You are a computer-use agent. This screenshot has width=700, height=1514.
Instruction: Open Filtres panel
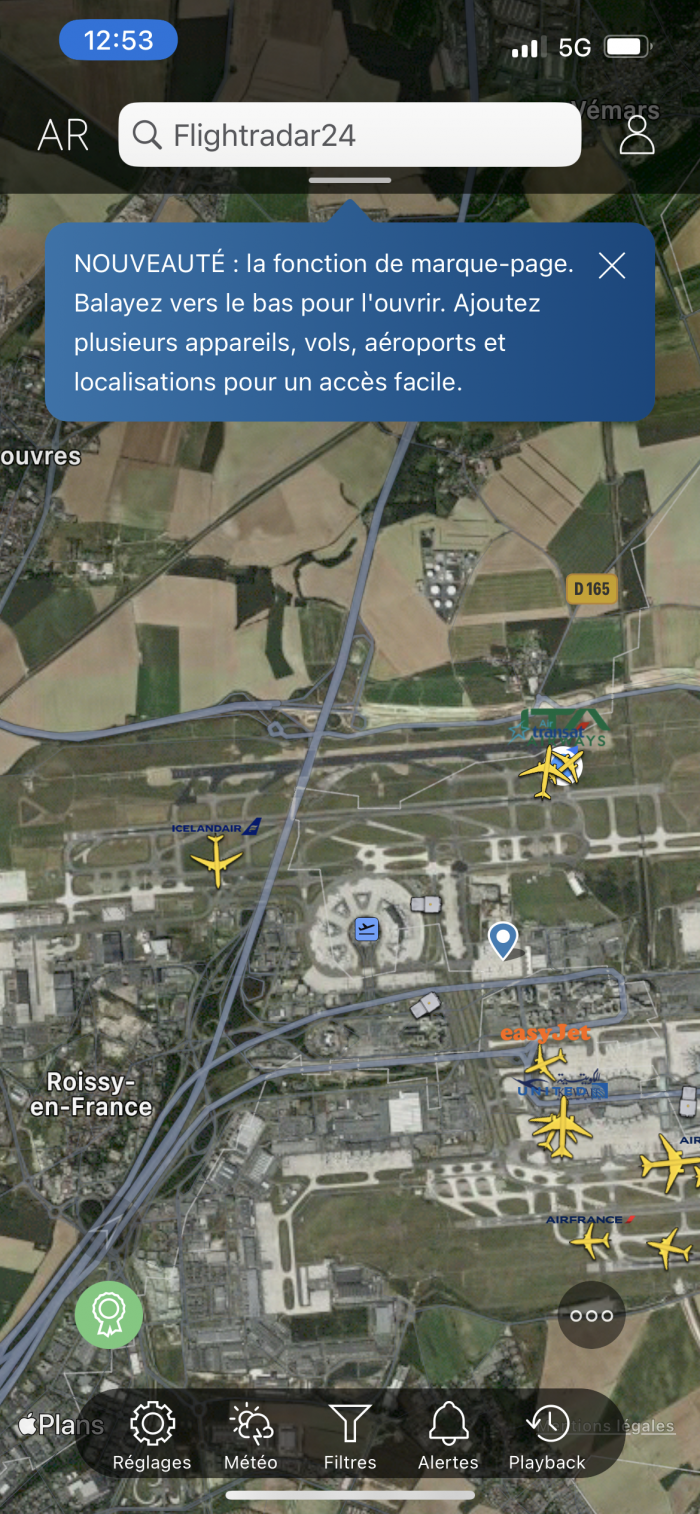350,1437
